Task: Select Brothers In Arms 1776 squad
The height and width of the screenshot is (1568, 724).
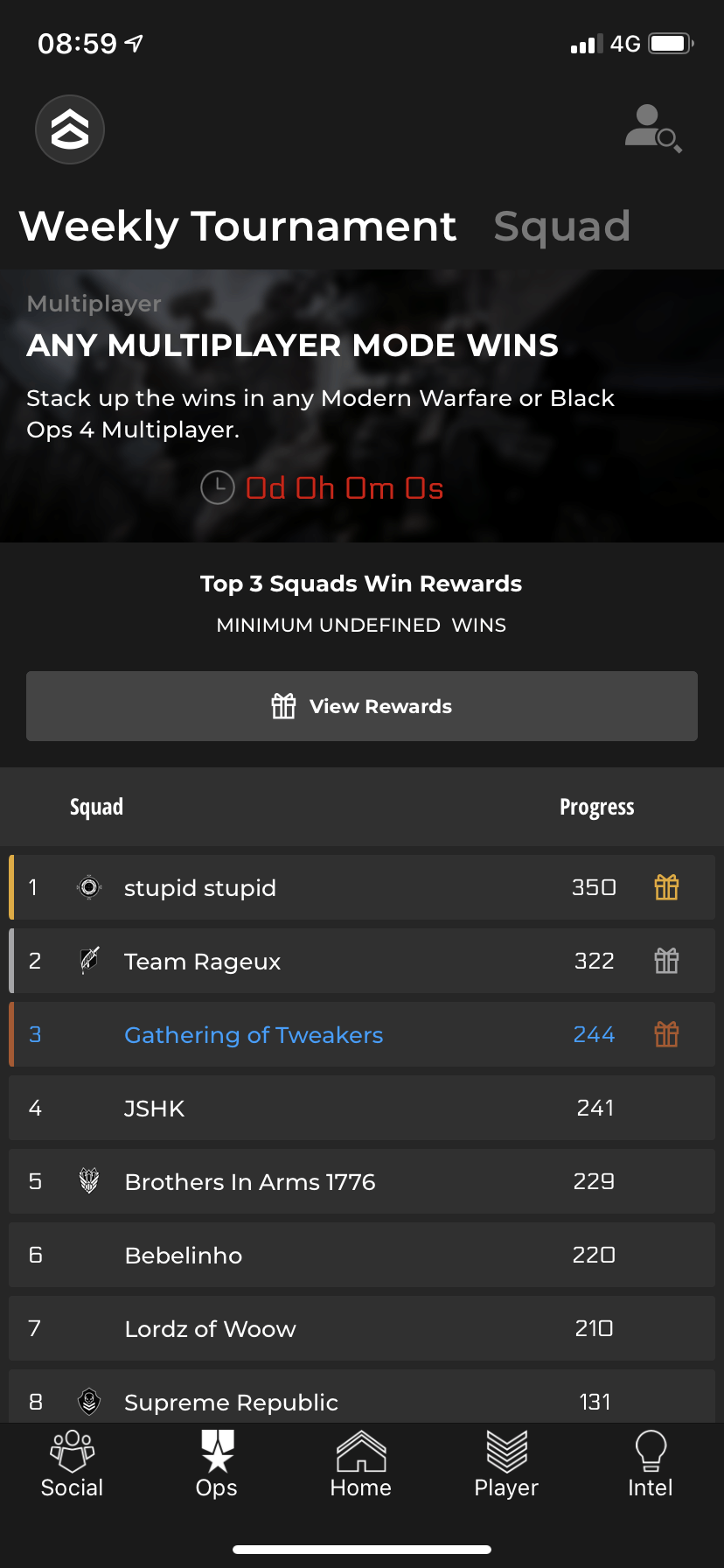Action: pos(362,1182)
